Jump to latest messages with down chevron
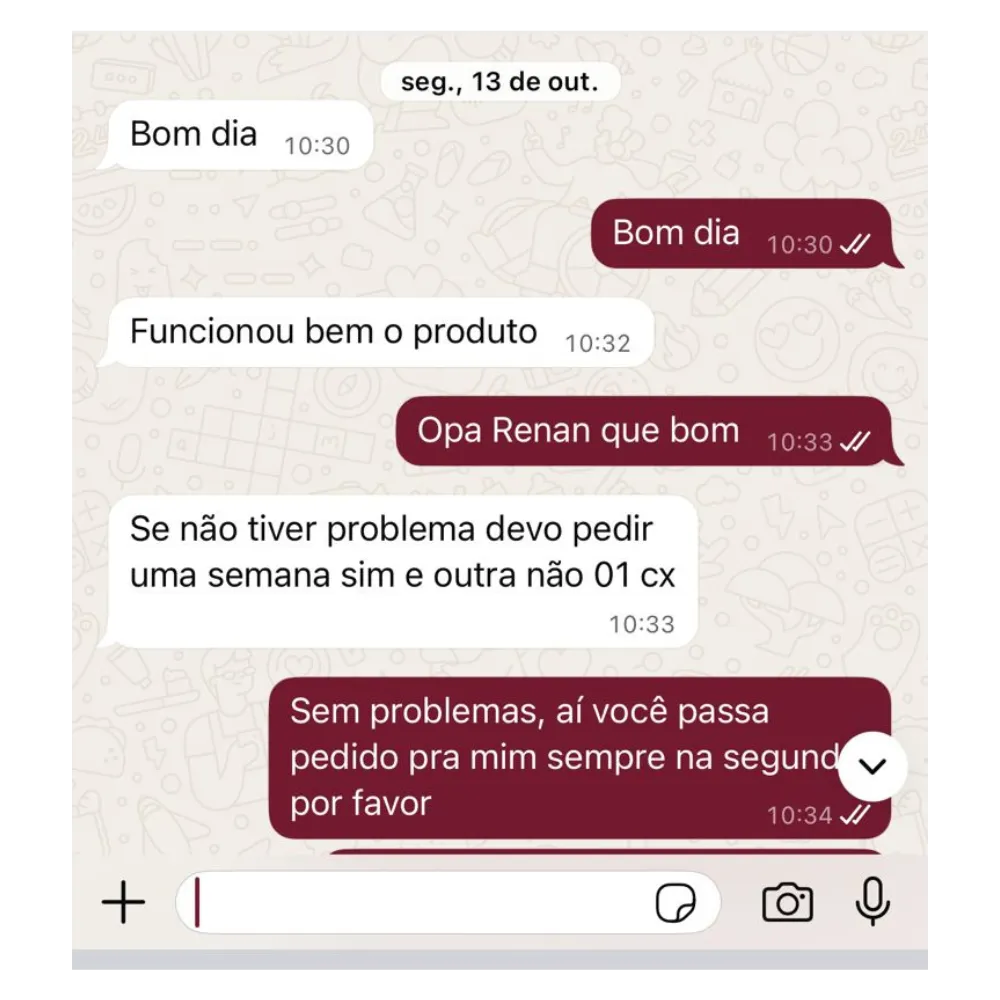This screenshot has height=1000, width=1000. point(873,766)
